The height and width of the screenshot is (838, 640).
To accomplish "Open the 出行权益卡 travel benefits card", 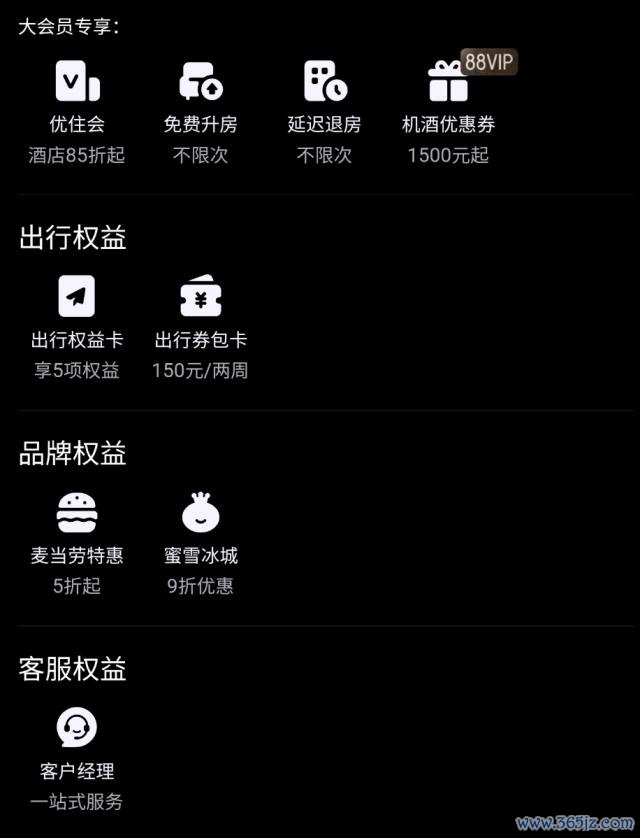I will pyautogui.click(x=77, y=297).
